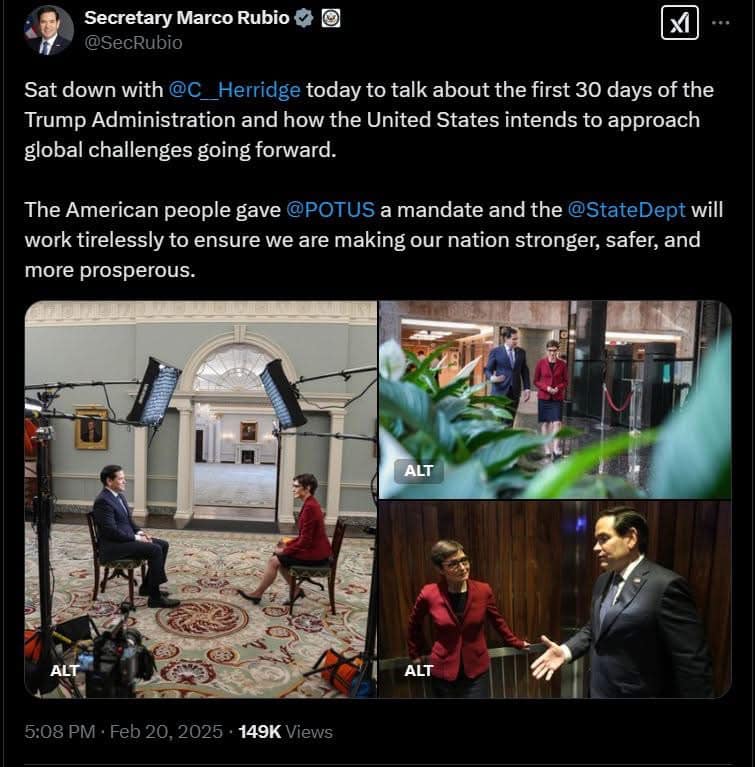Viewport: 755px width, 767px height.
Task: Open the @C__Herridge mention
Action: tap(235, 90)
